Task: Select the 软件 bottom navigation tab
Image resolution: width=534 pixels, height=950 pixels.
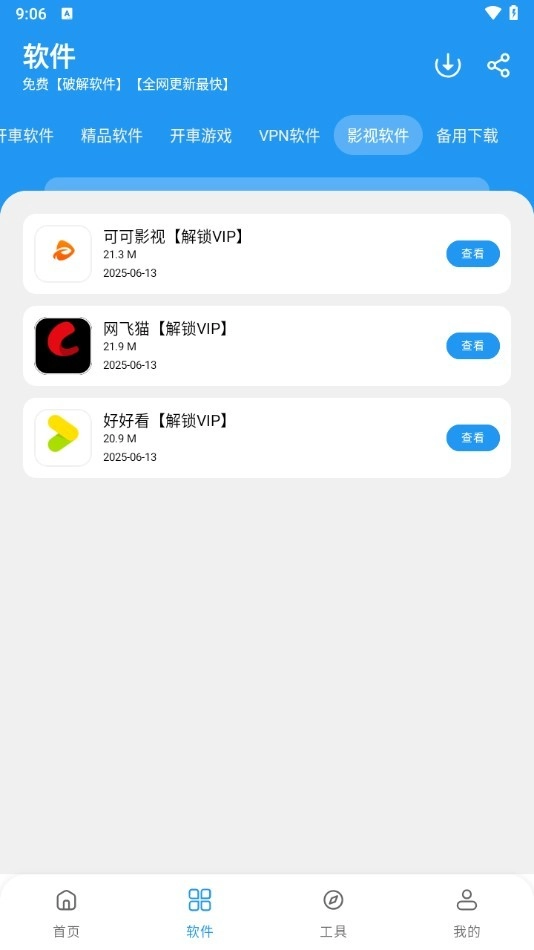Action: 200,913
